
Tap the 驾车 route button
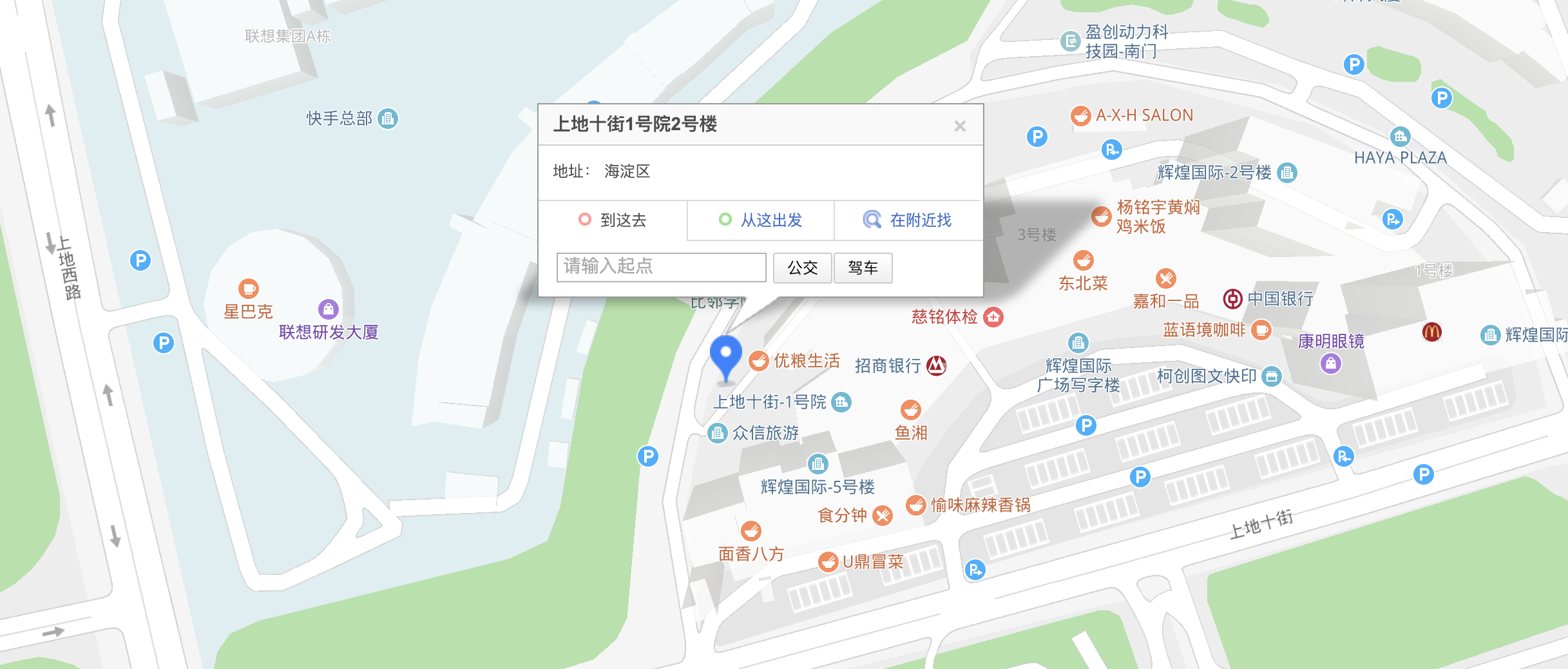863,267
